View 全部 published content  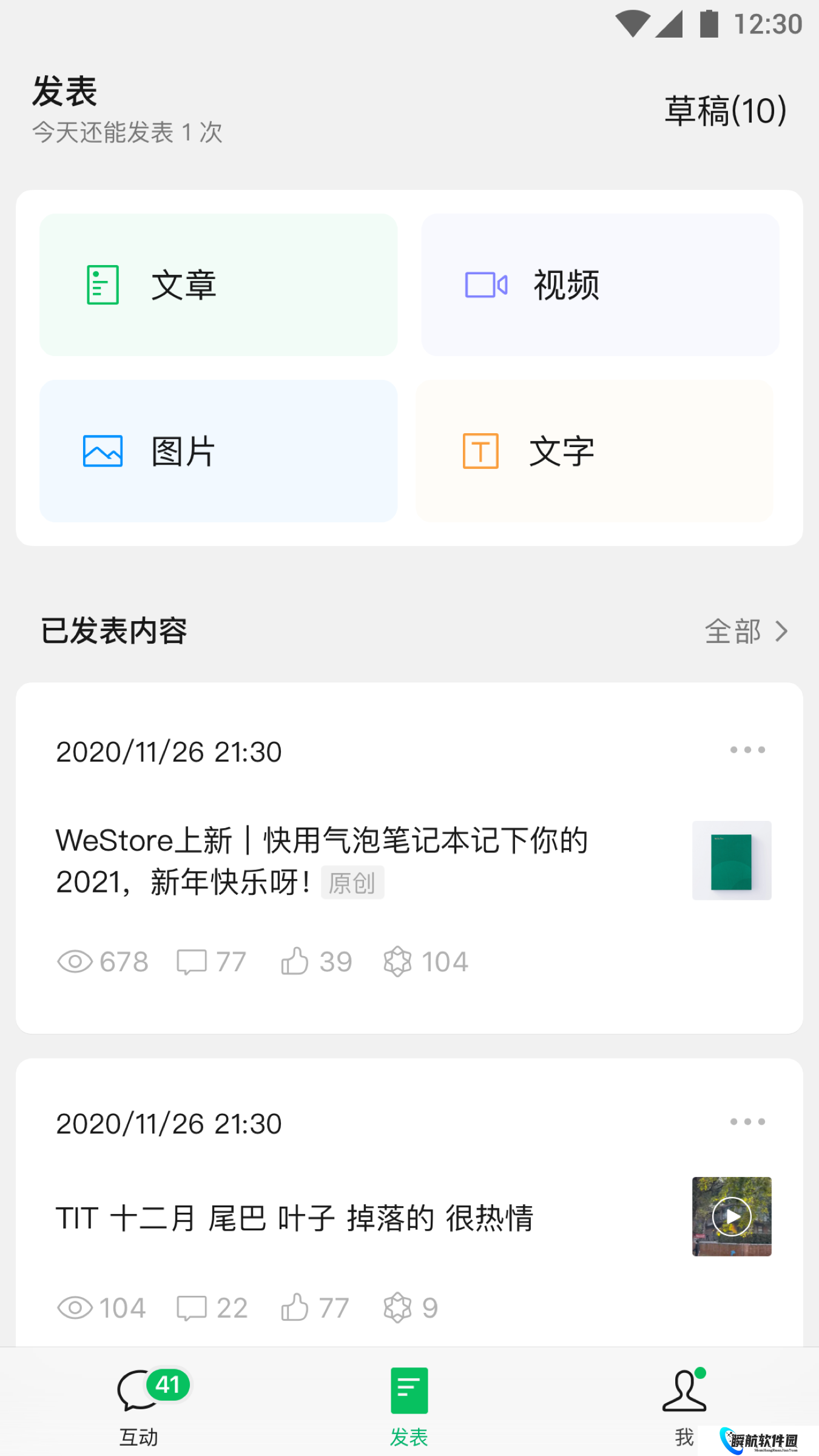(x=746, y=632)
